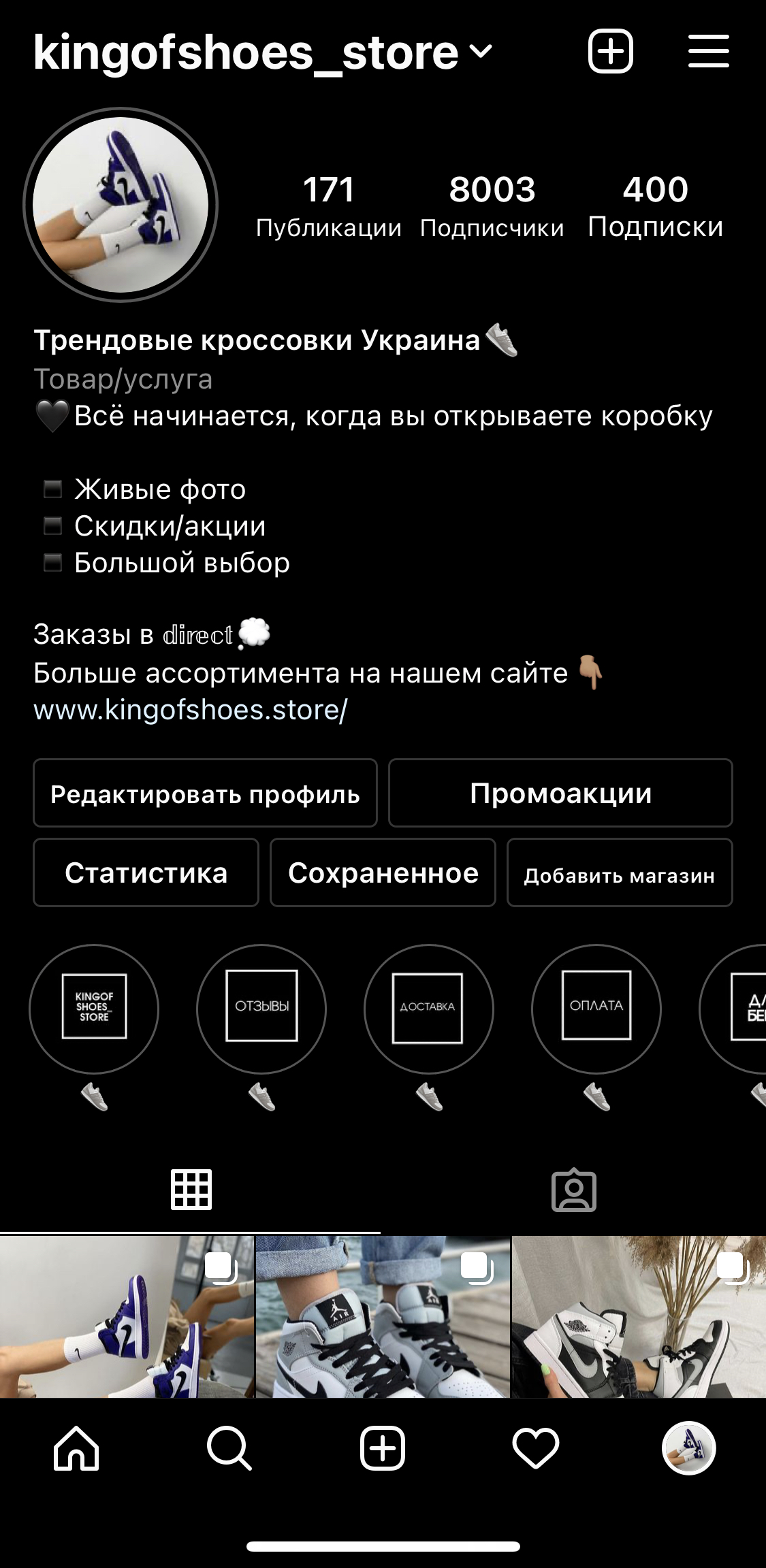Screen dimensions: 766x1568
Task: Switch to the tagged photos tab
Action: coord(573,1191)
